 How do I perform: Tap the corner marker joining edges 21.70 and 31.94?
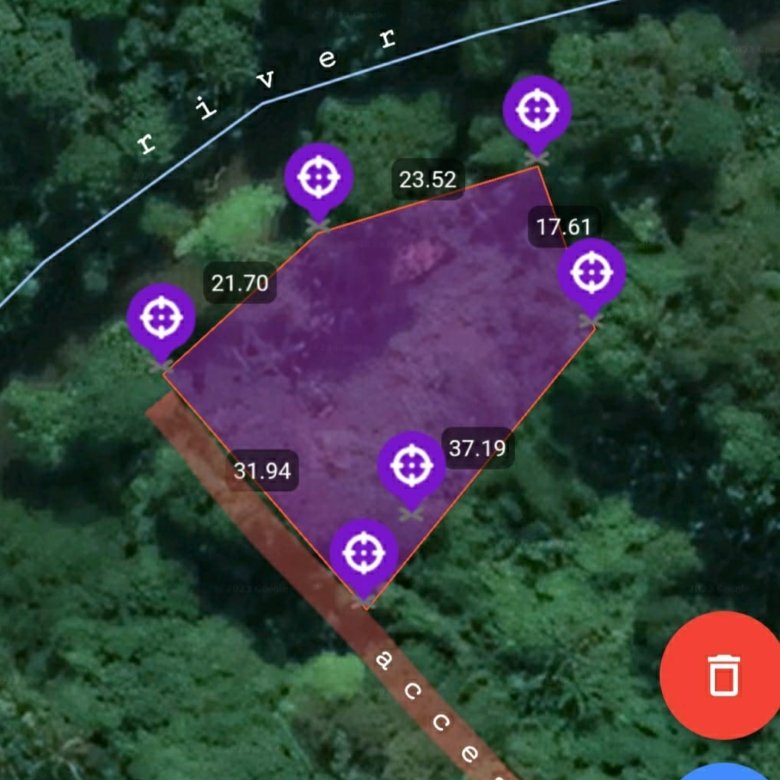[x=161, y=318]
